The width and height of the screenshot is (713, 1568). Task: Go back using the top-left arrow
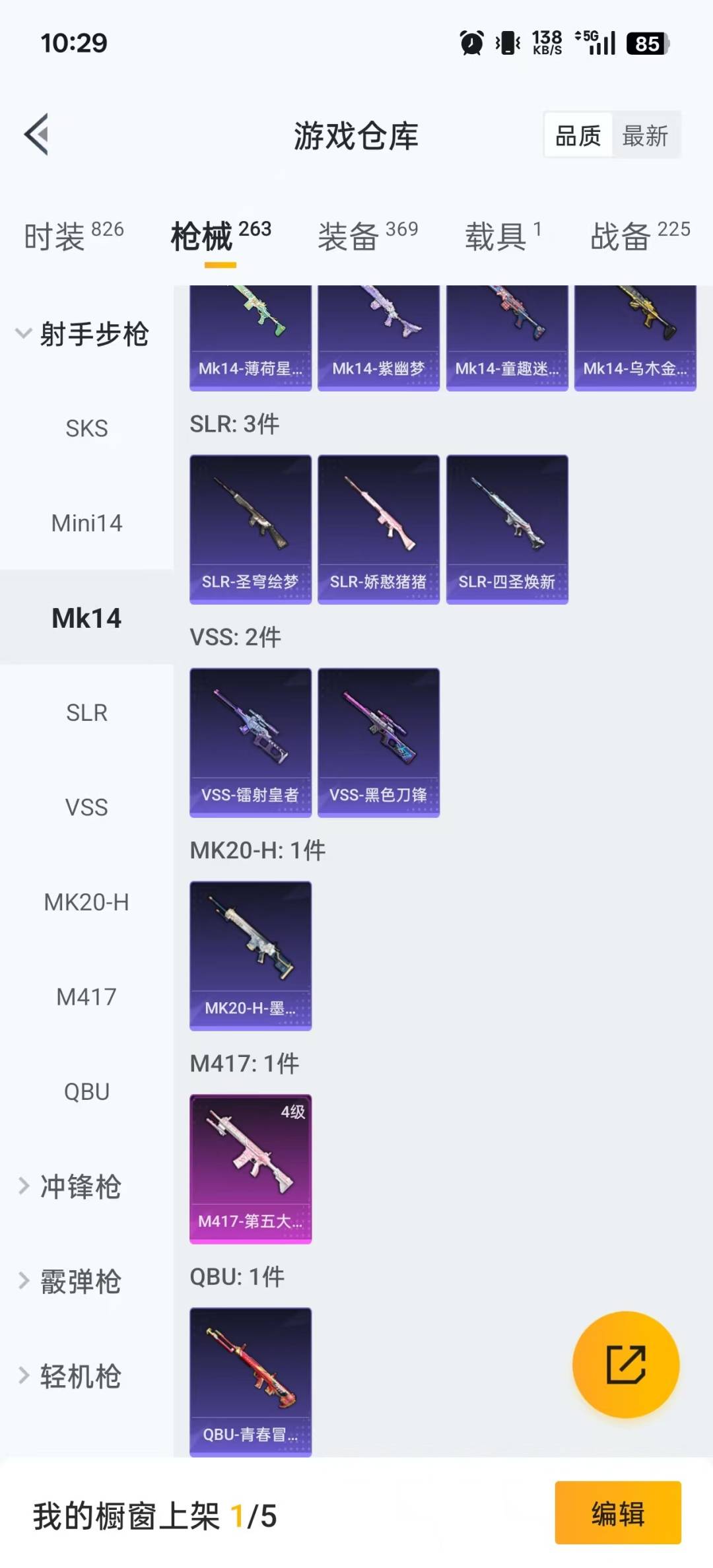(37, 135)
